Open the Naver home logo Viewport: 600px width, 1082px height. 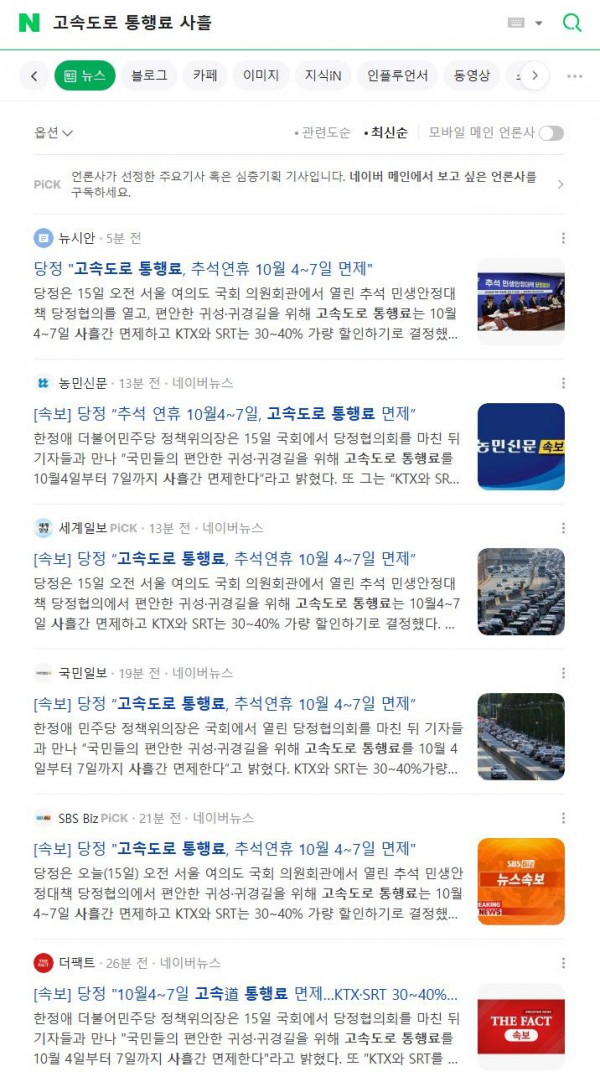click(29, 22)
